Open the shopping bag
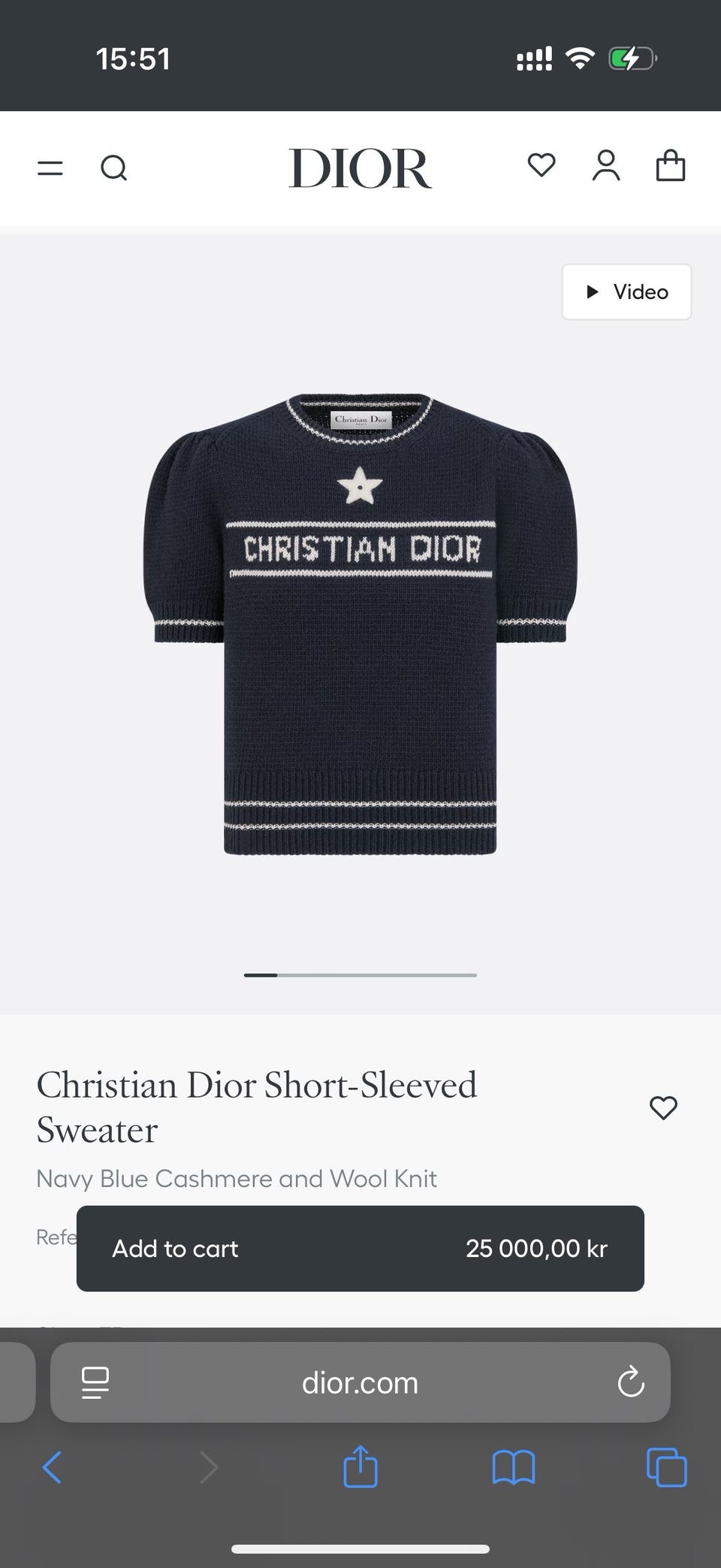721x1568 pixels. click(670, 165)
